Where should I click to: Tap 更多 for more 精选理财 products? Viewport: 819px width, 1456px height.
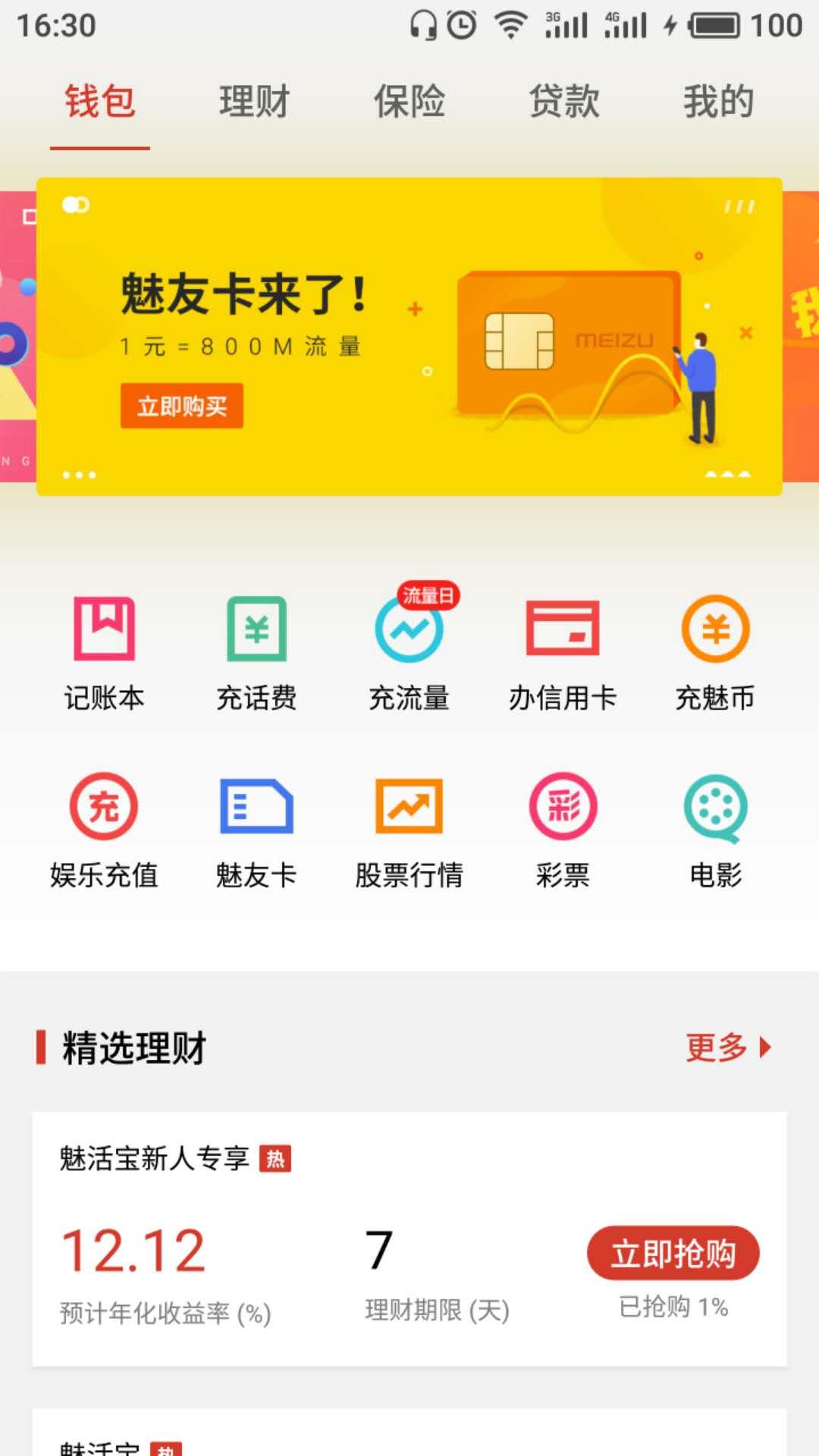pos(728,1047)
